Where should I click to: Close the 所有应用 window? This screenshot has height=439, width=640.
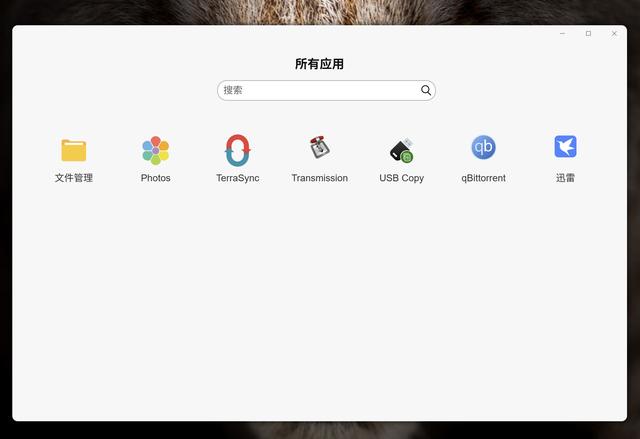coord(614,33)
